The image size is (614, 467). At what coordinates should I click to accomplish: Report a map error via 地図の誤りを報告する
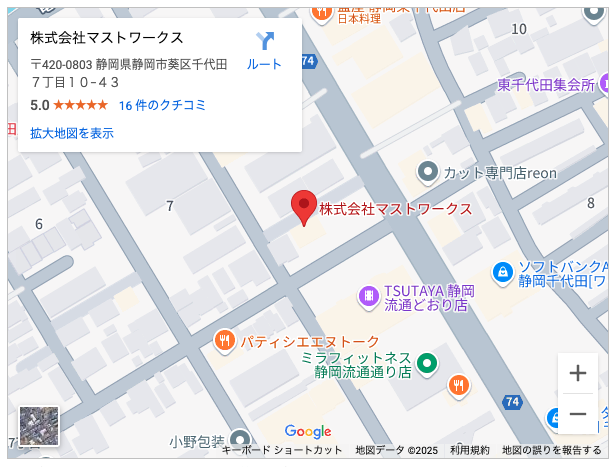[551, 451]
